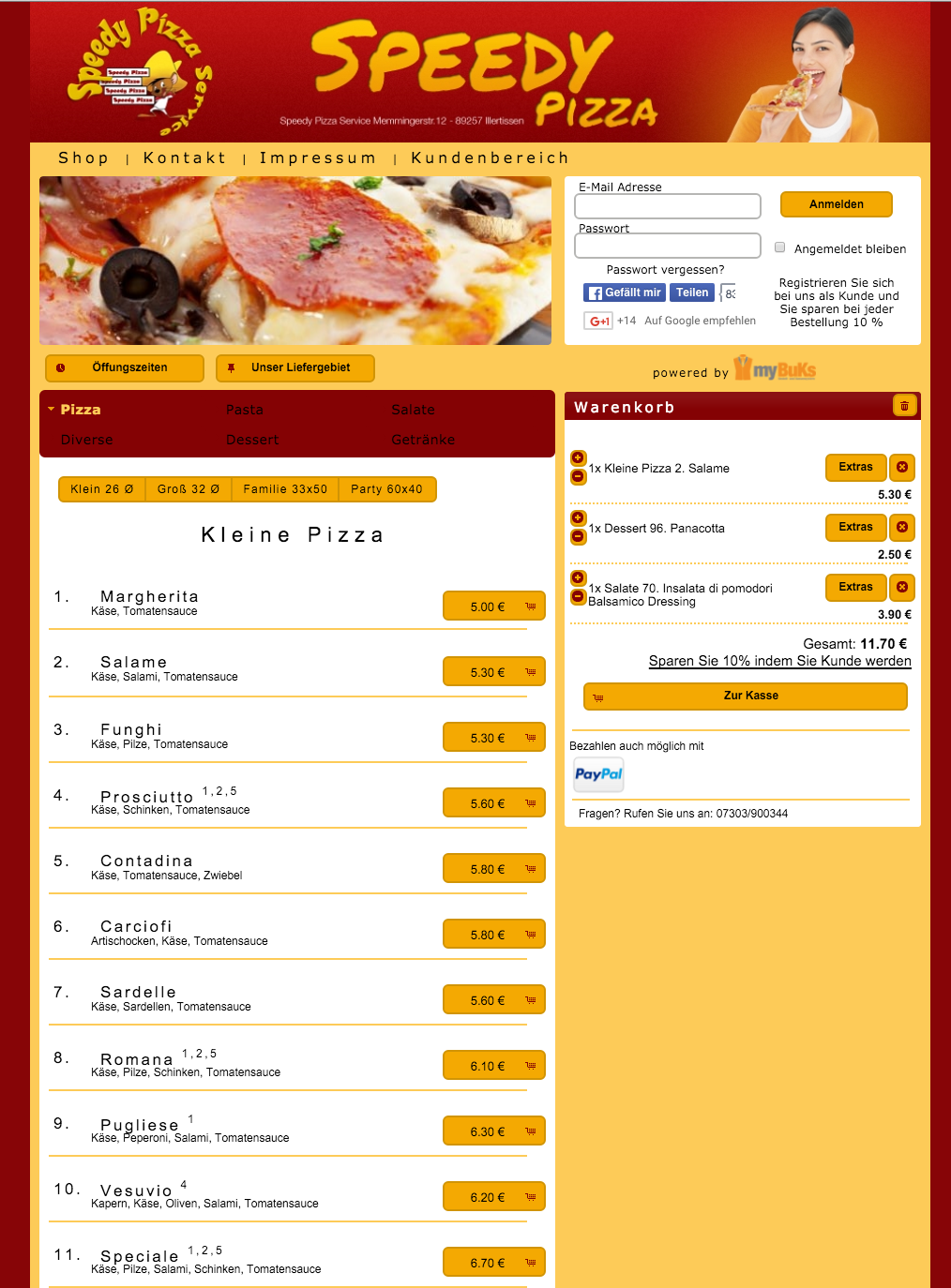Focus the Passwort field
951x1288 pixels.
click(x=667, y=246)
